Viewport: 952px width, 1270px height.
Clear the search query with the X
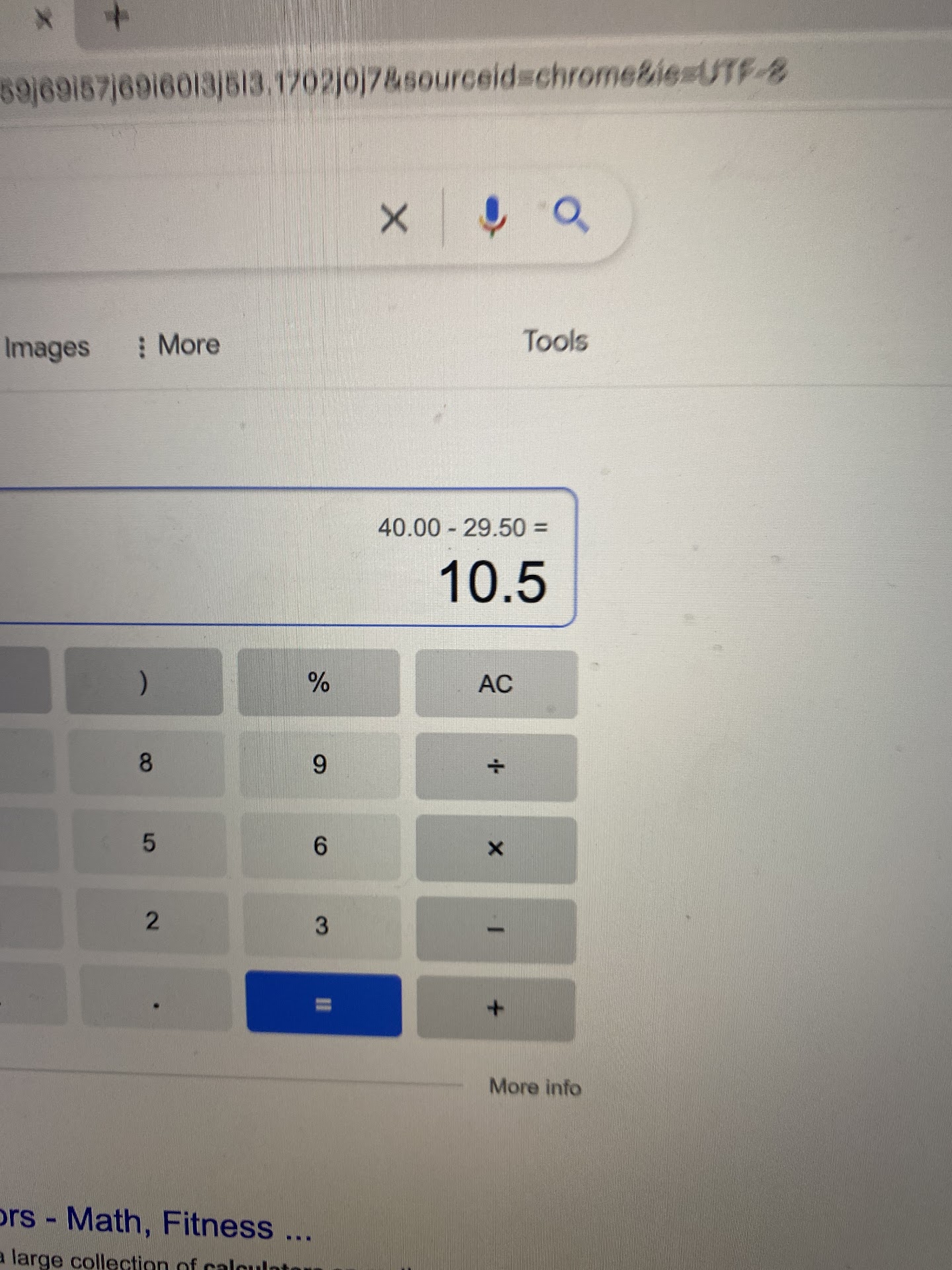coord(394,218)
